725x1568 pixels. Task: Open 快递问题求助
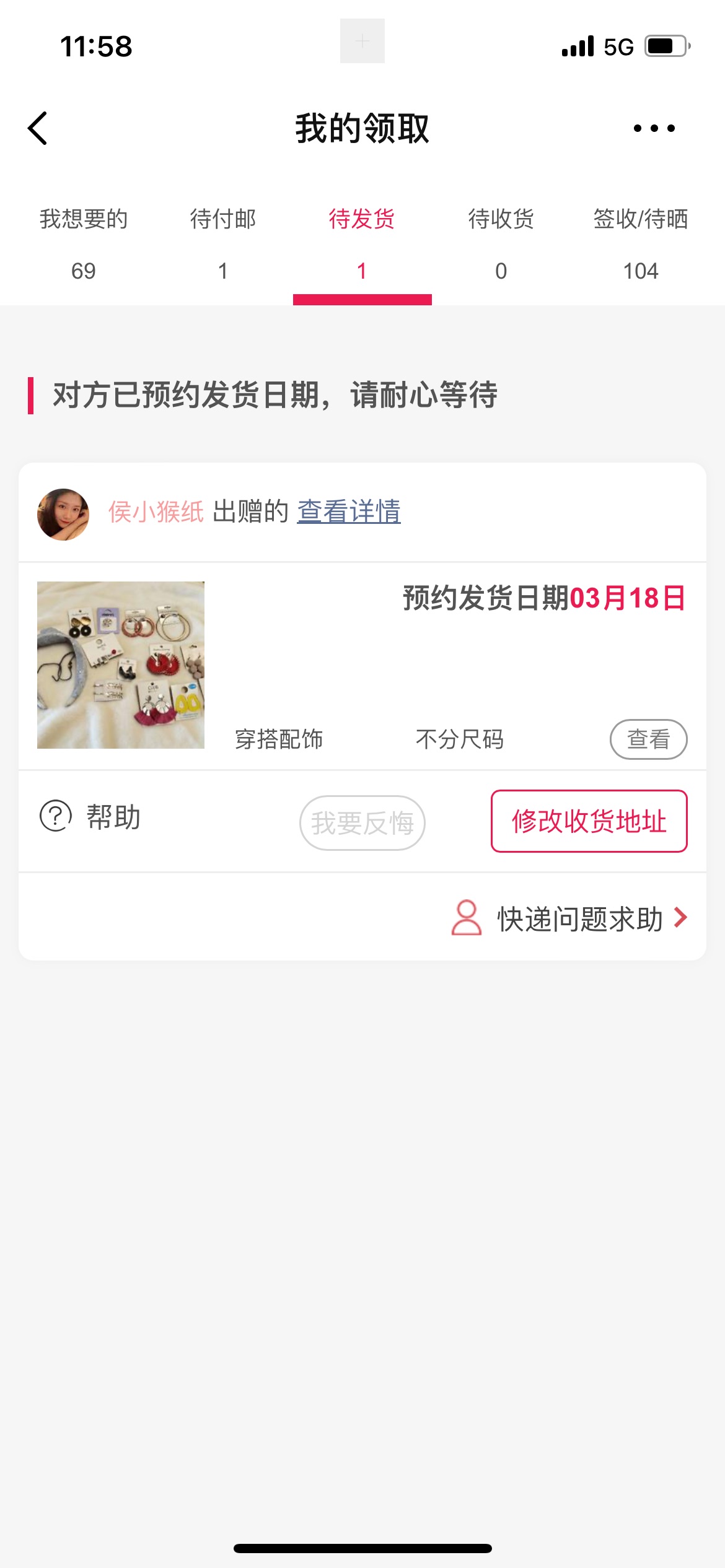point(579,918)
